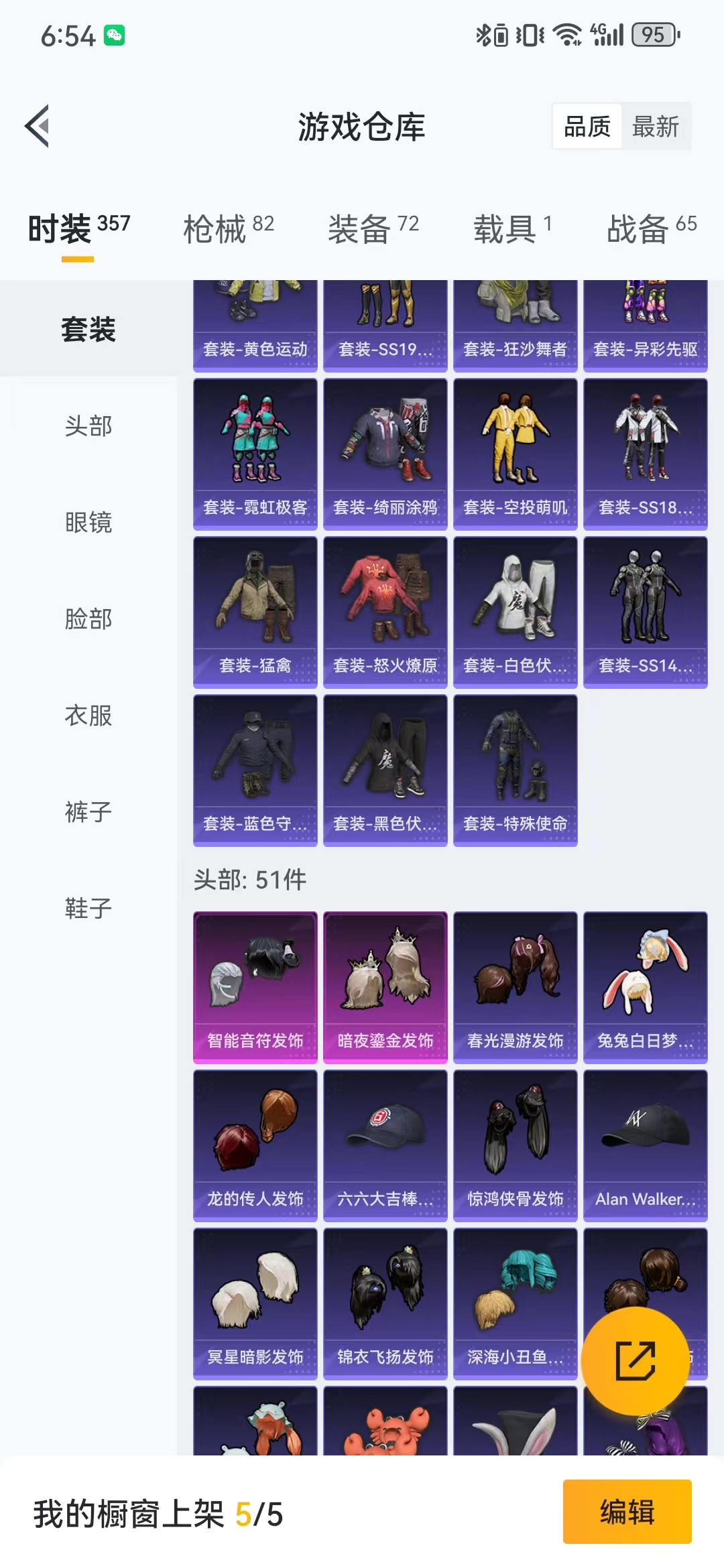Select the 头部 category in the sidebar
This screenshot has height=1568, width=724.
[x=88, y=426]
